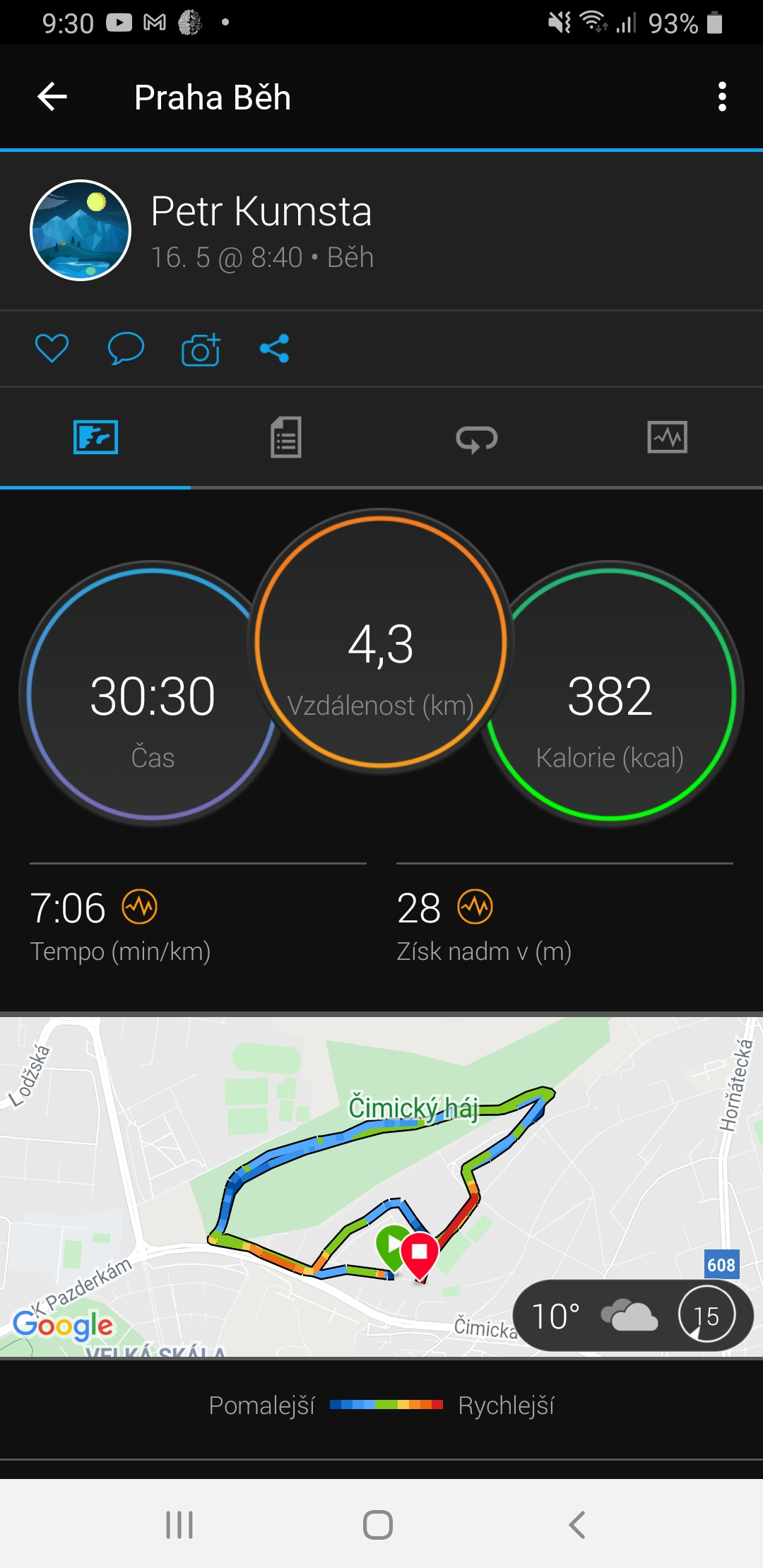The image size is (763, 1568).
Task: Open the three-dot overflow menu
Action: point(721,97)
